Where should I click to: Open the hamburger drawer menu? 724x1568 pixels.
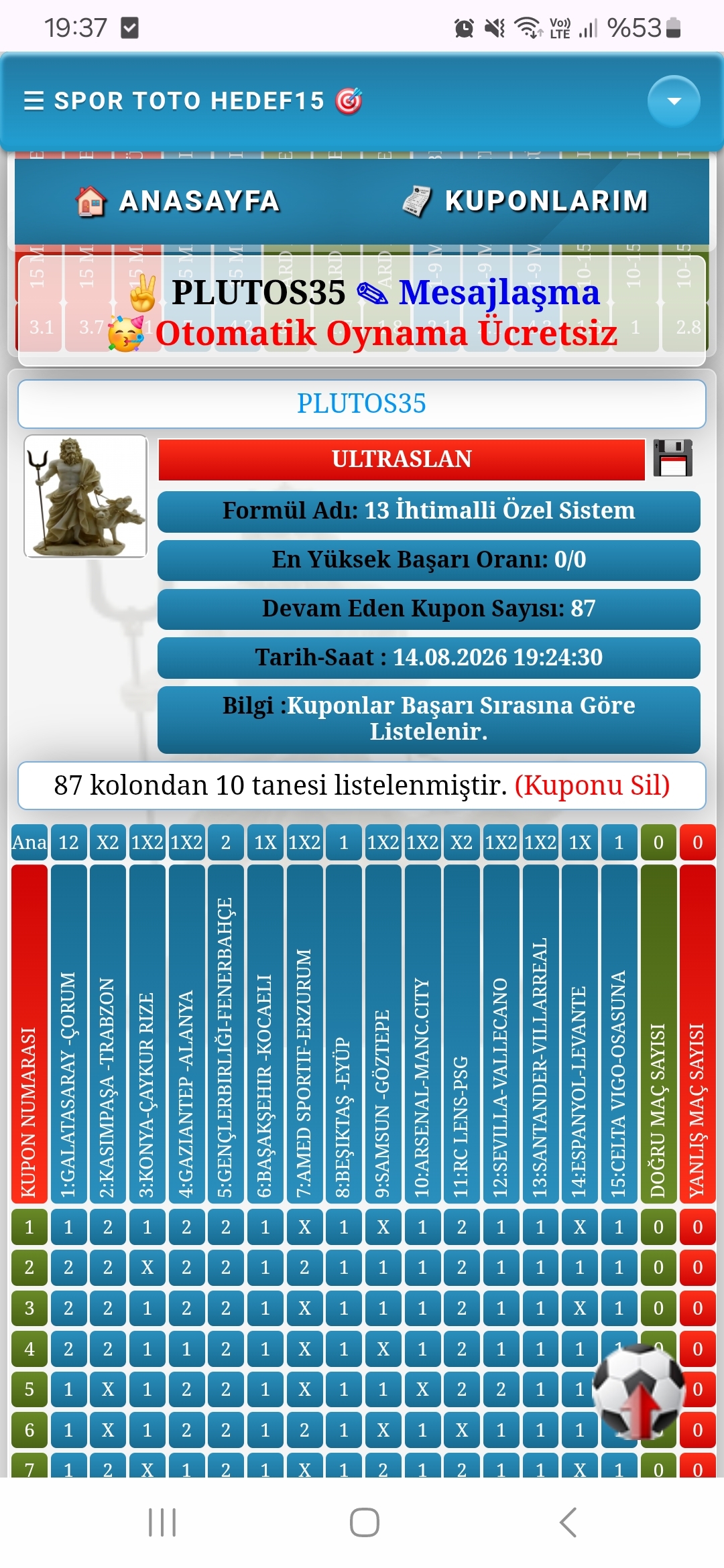tap(34, 101)
